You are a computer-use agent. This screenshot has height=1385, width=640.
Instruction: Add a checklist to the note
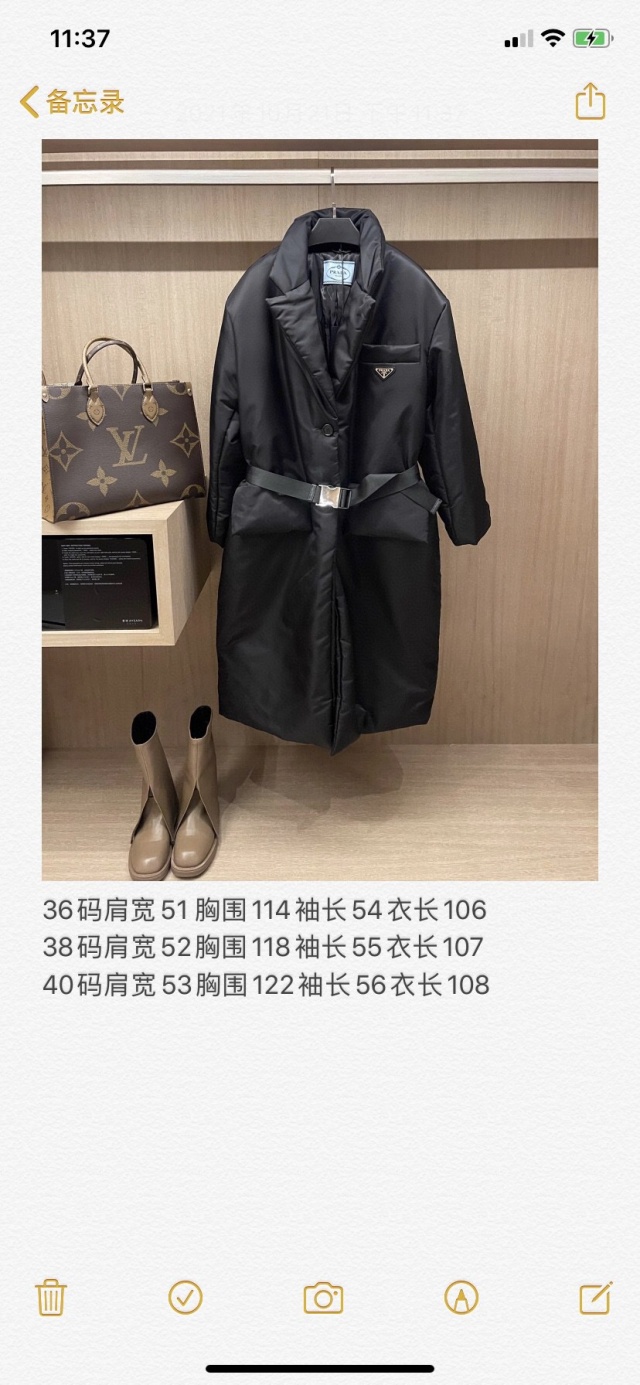(x=185, y=1297)
